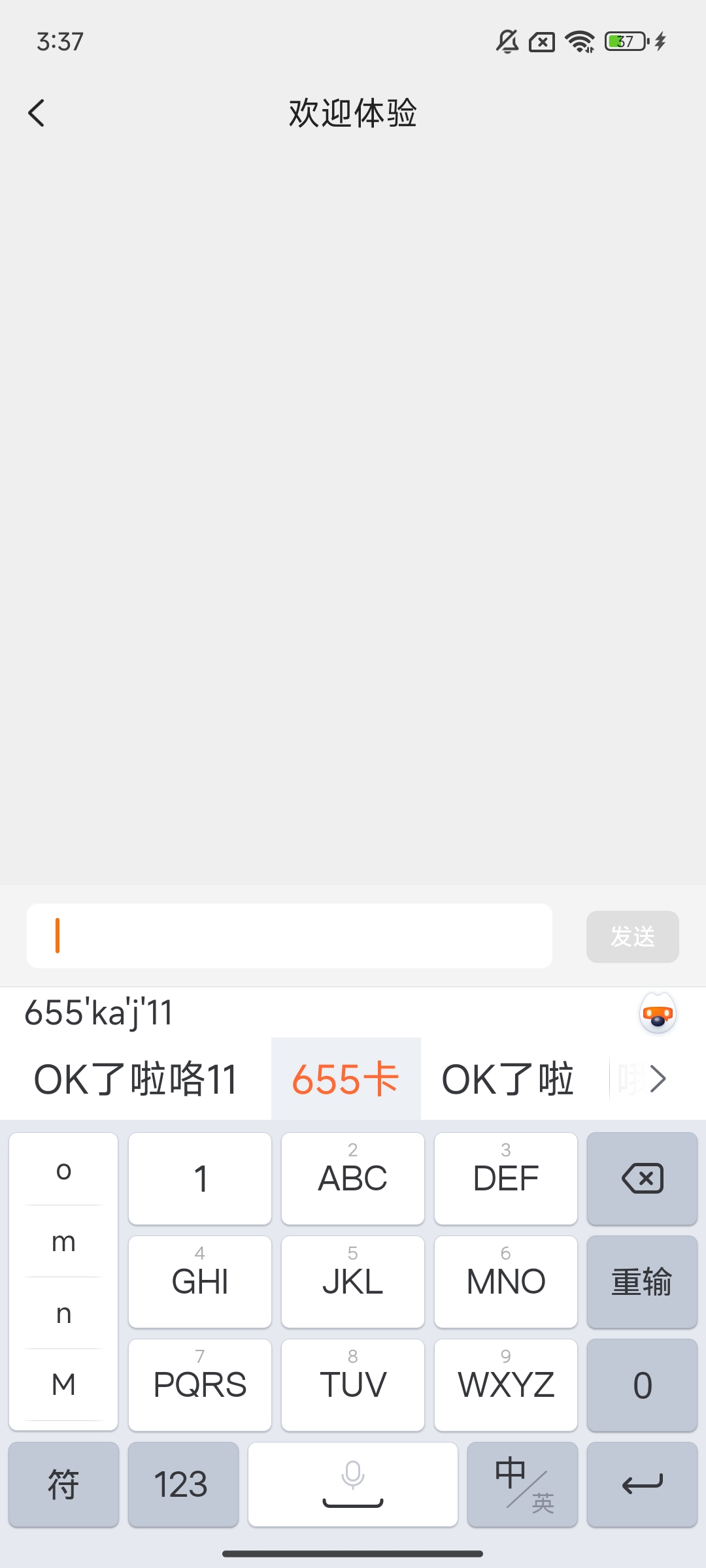The height and width of the screenshot is (1568, 706).
Task: Go back from the 欢迎体验 screen
Action: 37,113
